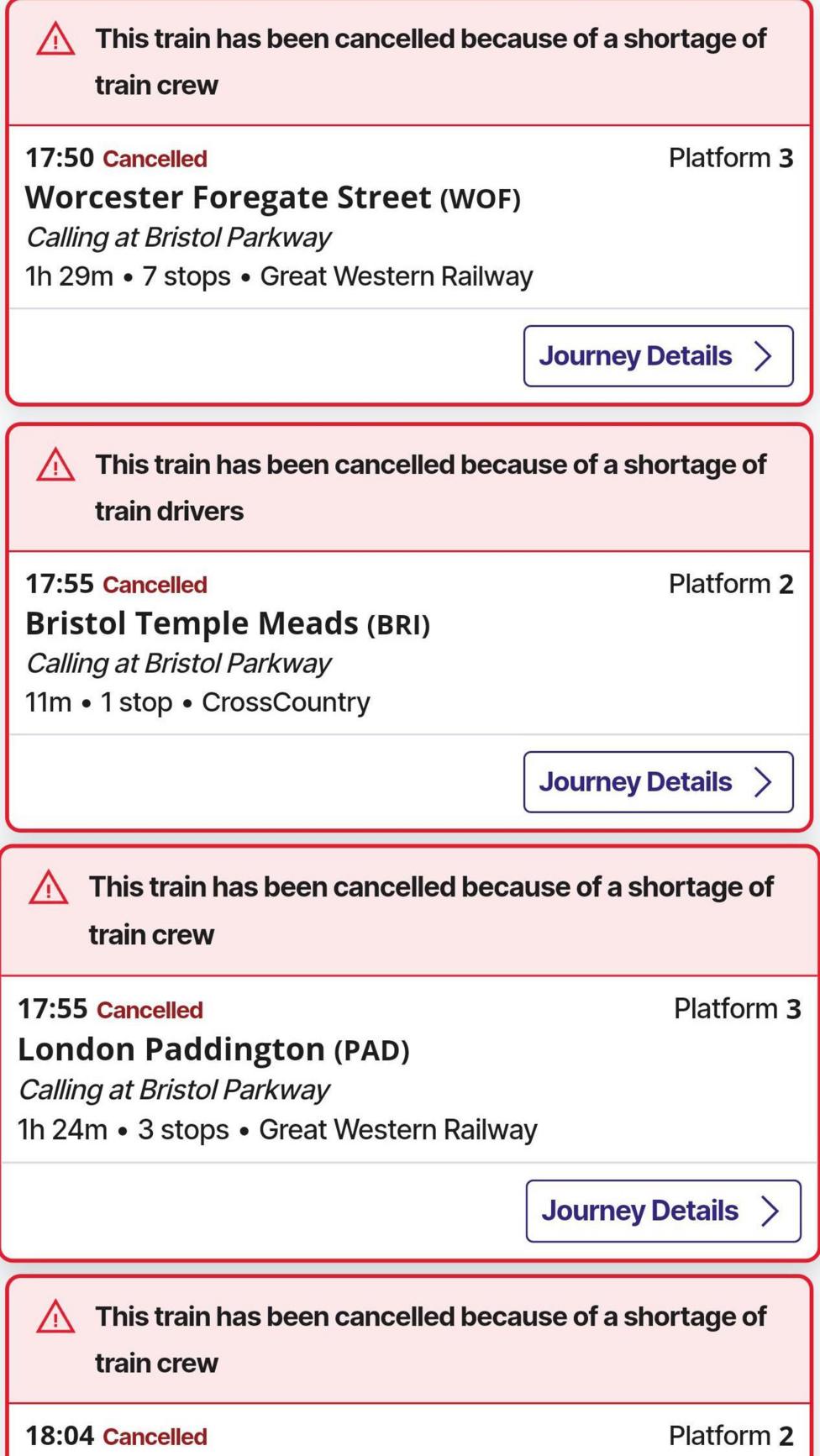Click the Cancelled status beside 17:55 CrossCountry service
The width and height of the screenshot is (820, 1456).
[x=154, y=584]
